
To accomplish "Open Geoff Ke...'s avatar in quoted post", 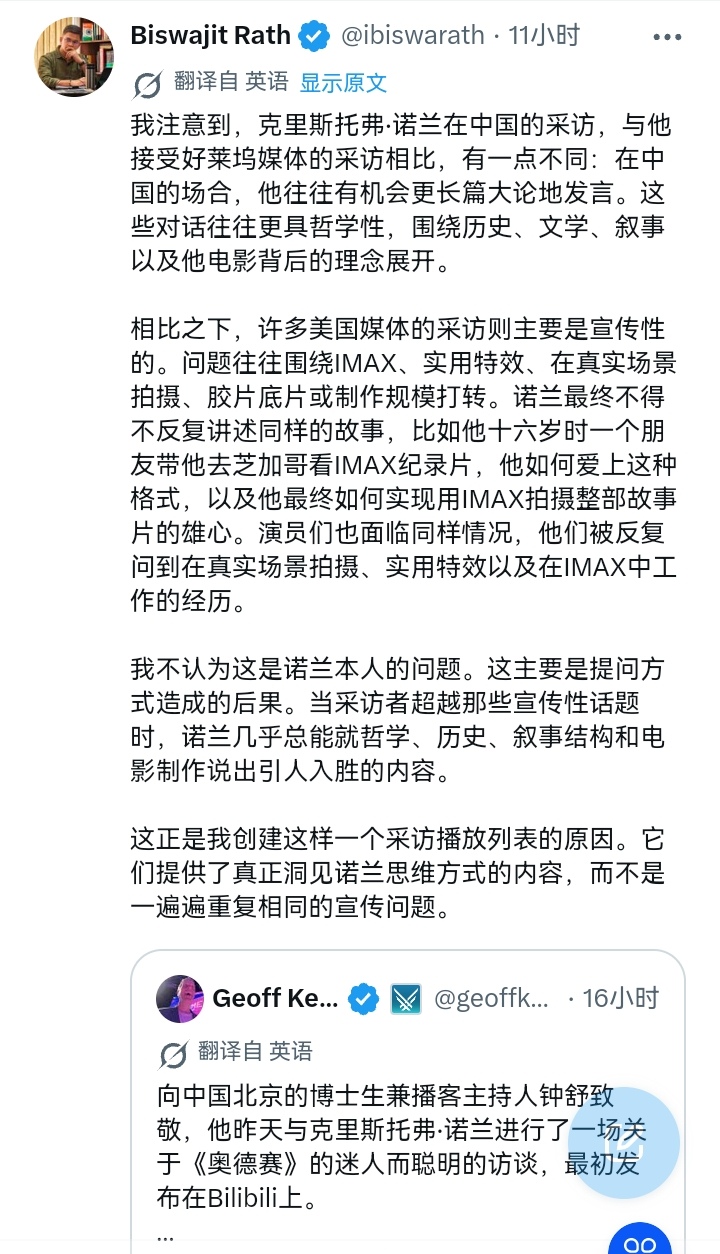I will (x=181, y=998).
